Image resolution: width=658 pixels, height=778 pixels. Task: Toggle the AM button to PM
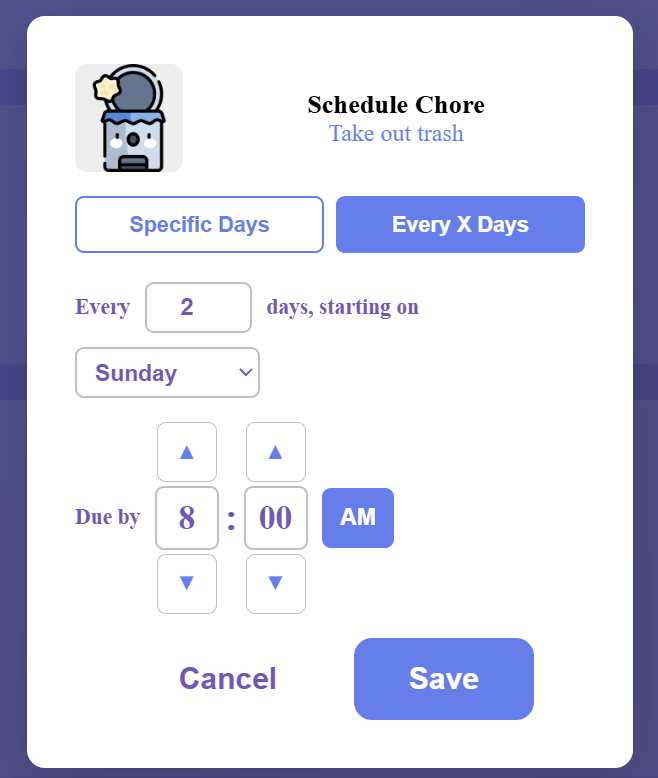[x=358, y=518]
